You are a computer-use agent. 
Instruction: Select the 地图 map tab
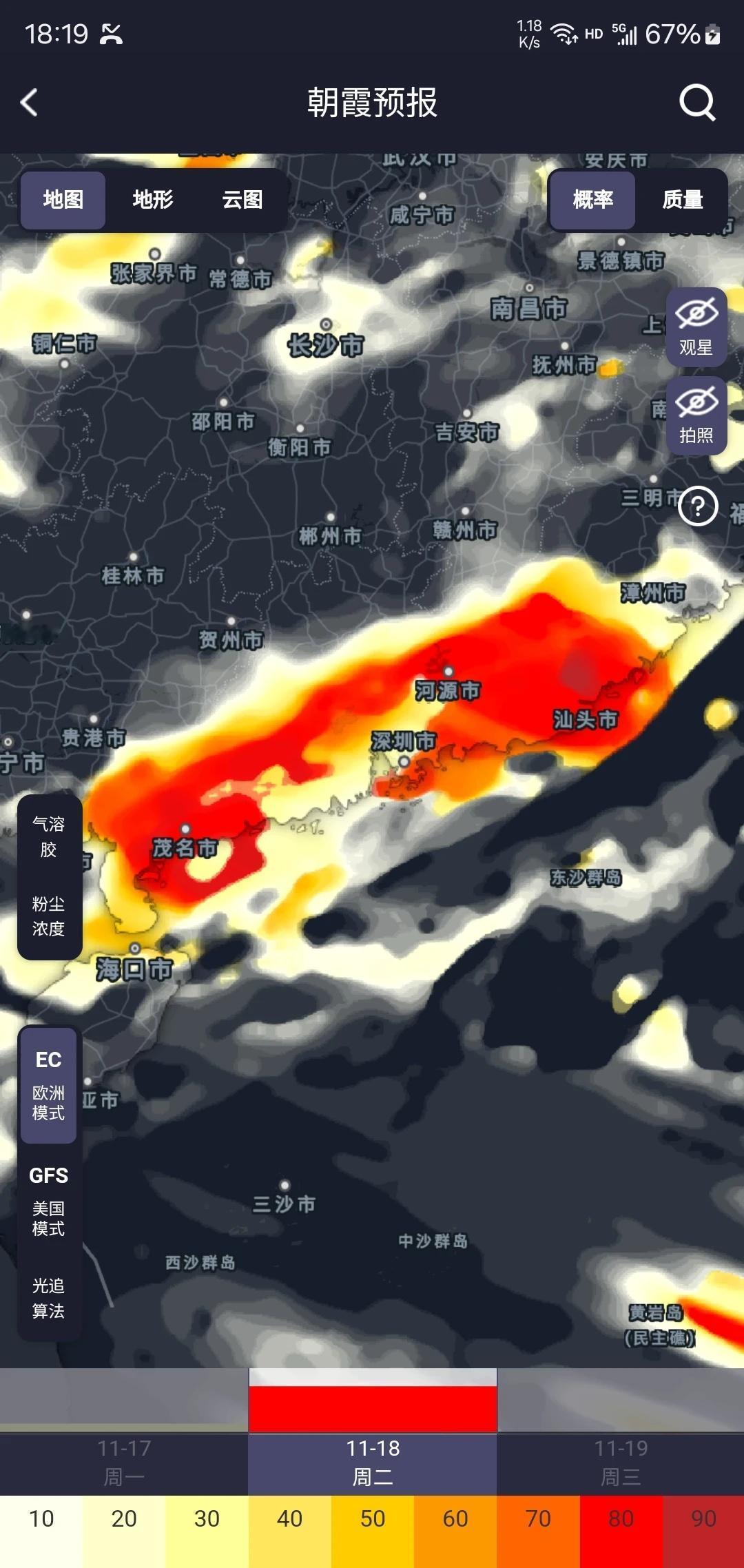62,200
